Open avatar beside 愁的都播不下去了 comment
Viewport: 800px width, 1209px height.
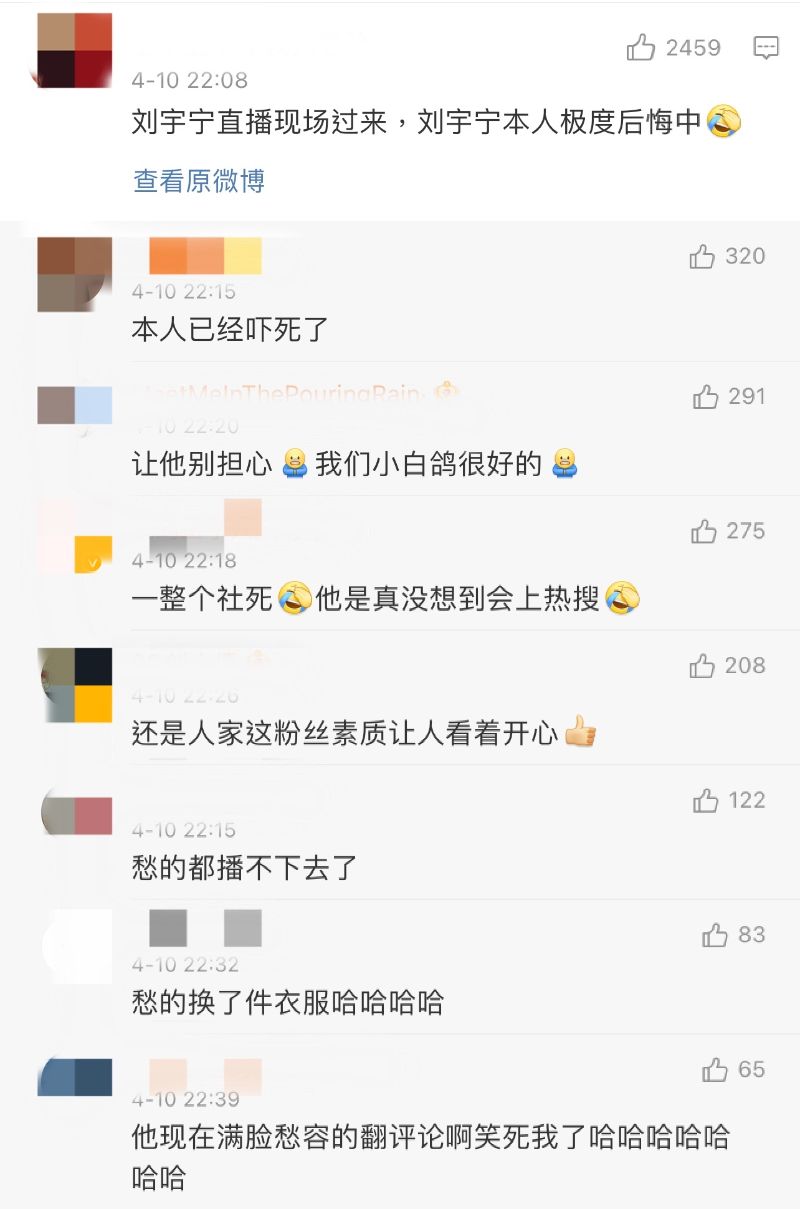[74, 810]
